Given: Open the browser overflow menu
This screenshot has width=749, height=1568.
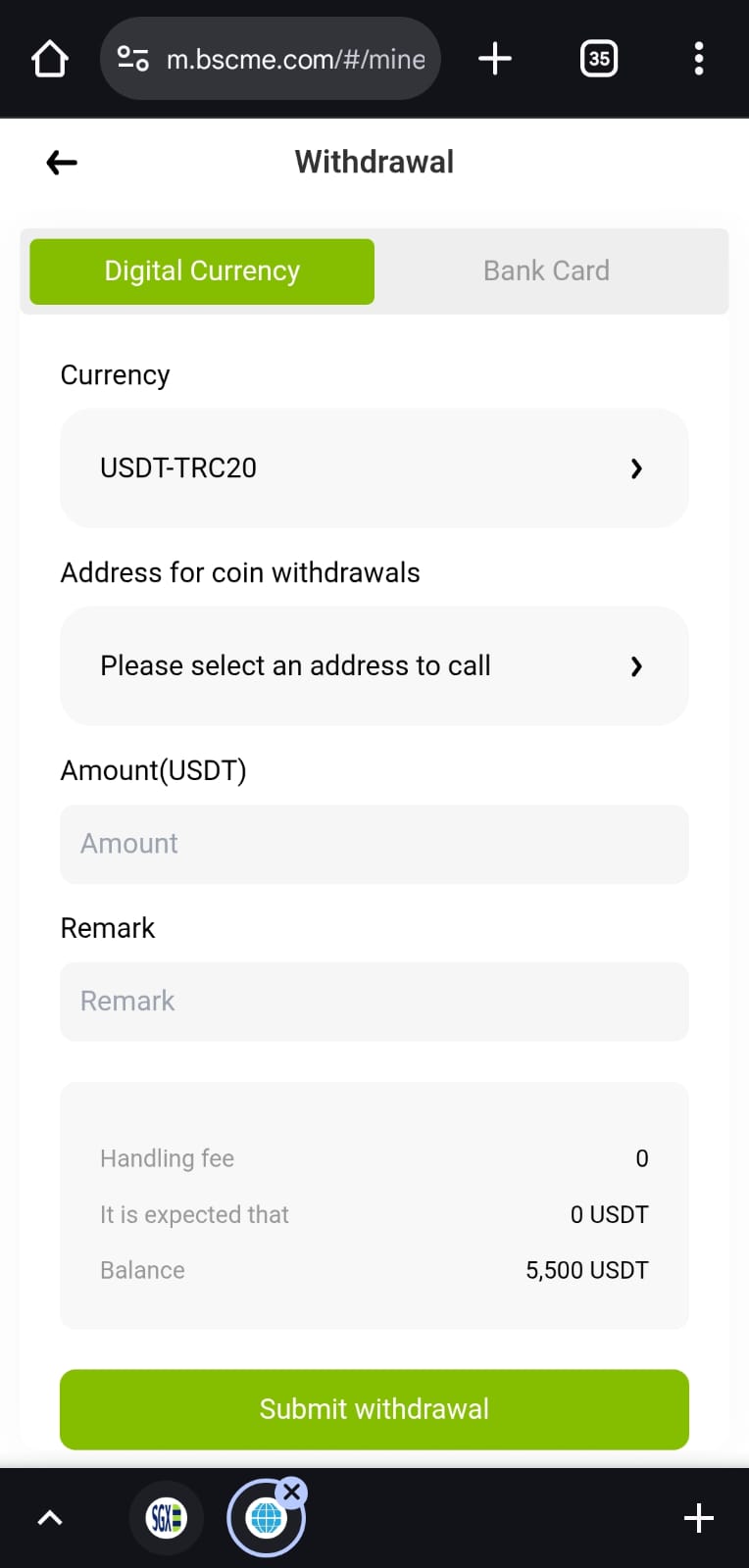Looking at the screenshot, I should tap(699, 59).
